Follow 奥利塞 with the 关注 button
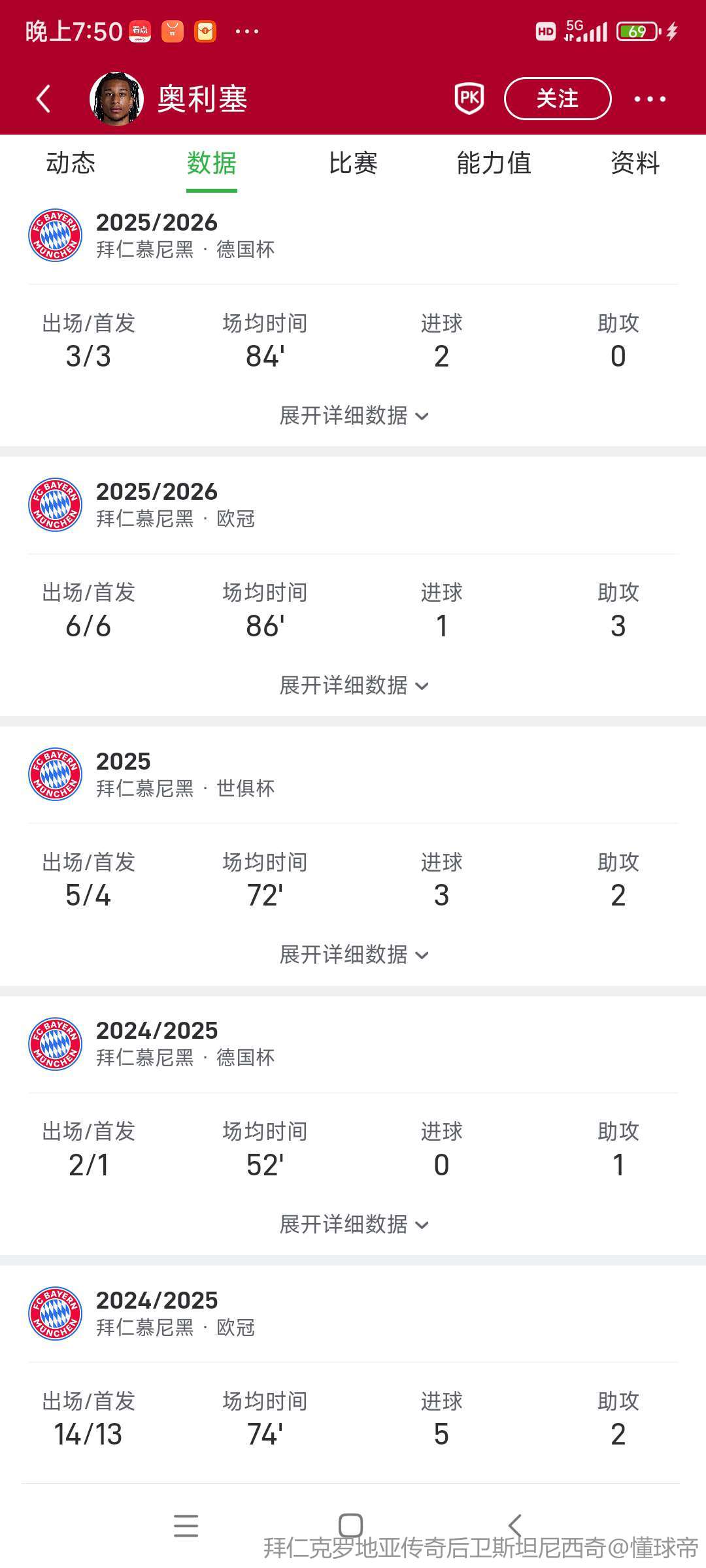Screen dimensions: 706x1568 click(x=558, y=99)
